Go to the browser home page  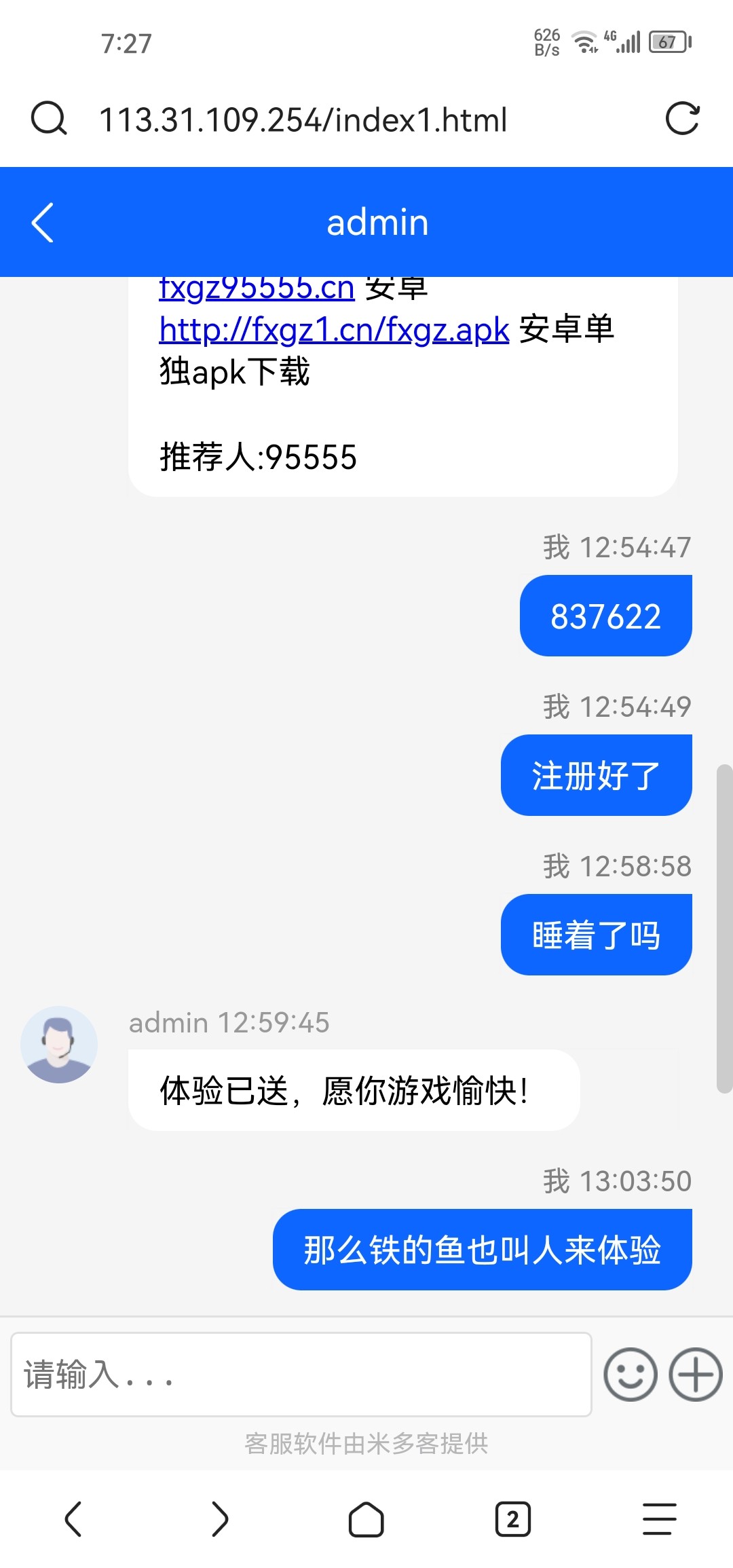click(x=366, y=1519)
